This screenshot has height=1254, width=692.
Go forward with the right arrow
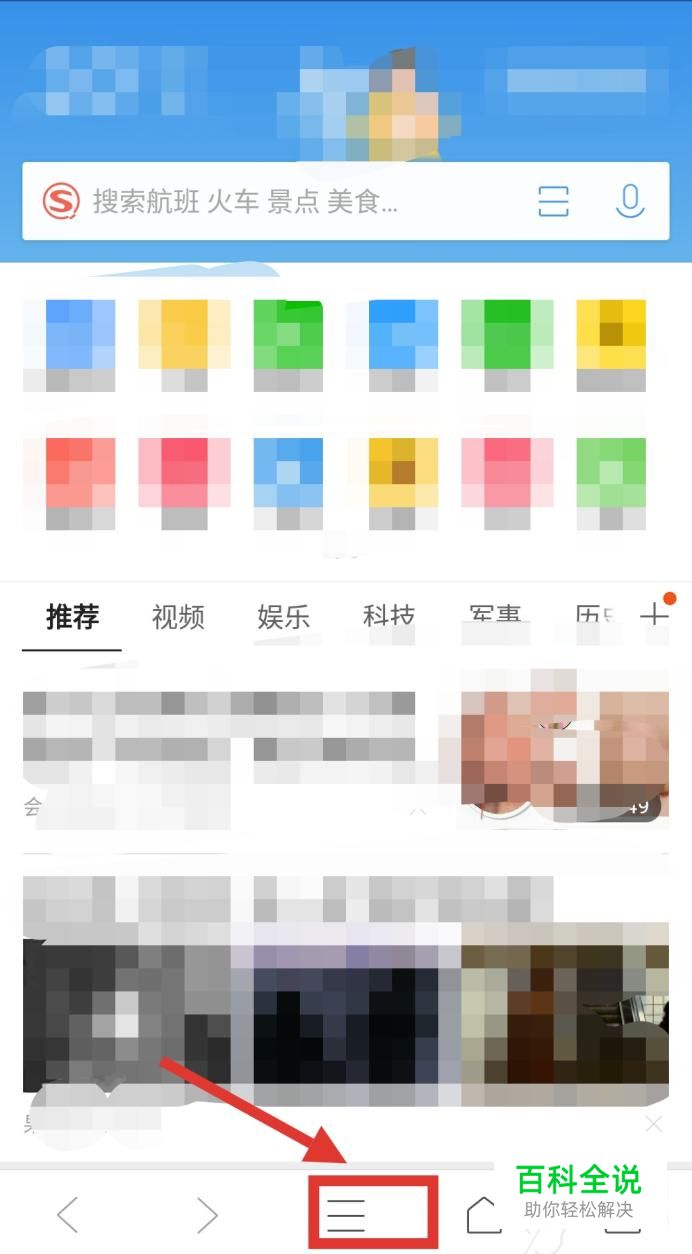tap(207, 1215)
